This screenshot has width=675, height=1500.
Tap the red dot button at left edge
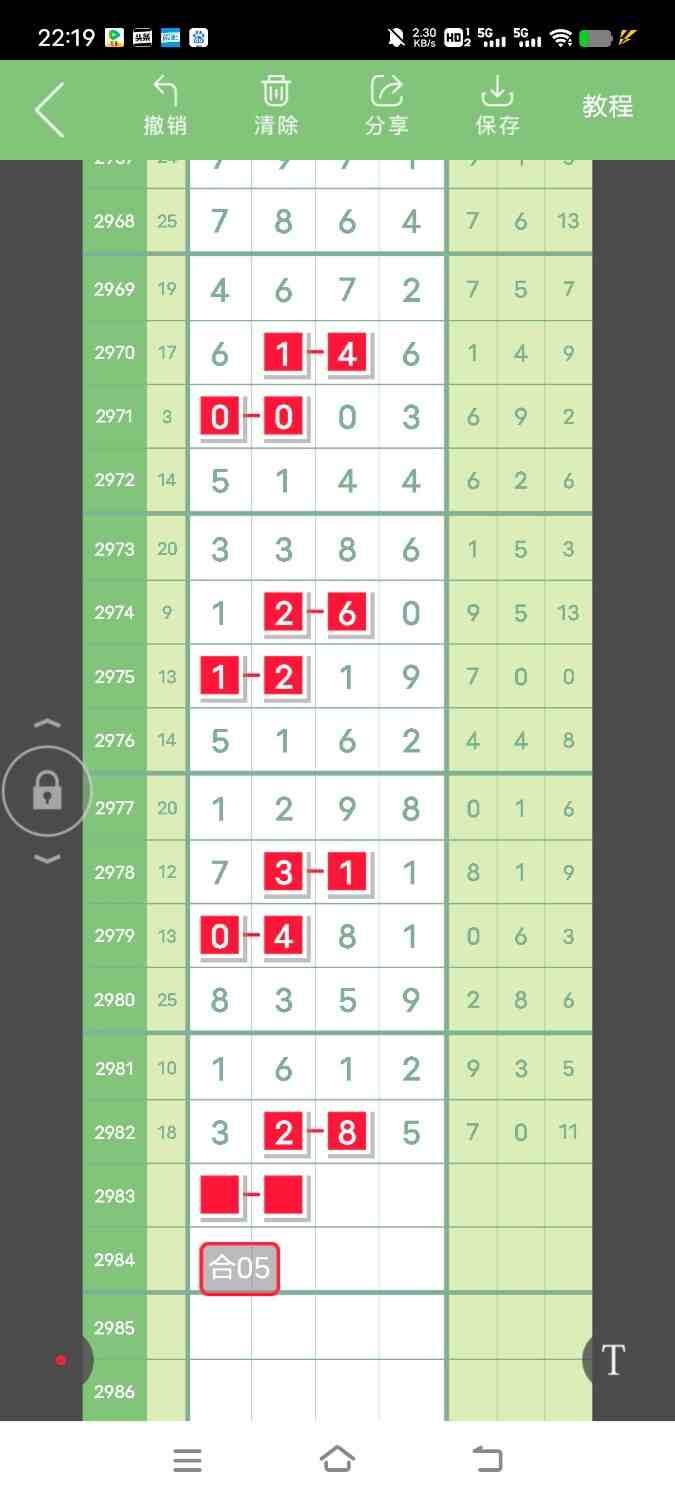coord(62,1360)
